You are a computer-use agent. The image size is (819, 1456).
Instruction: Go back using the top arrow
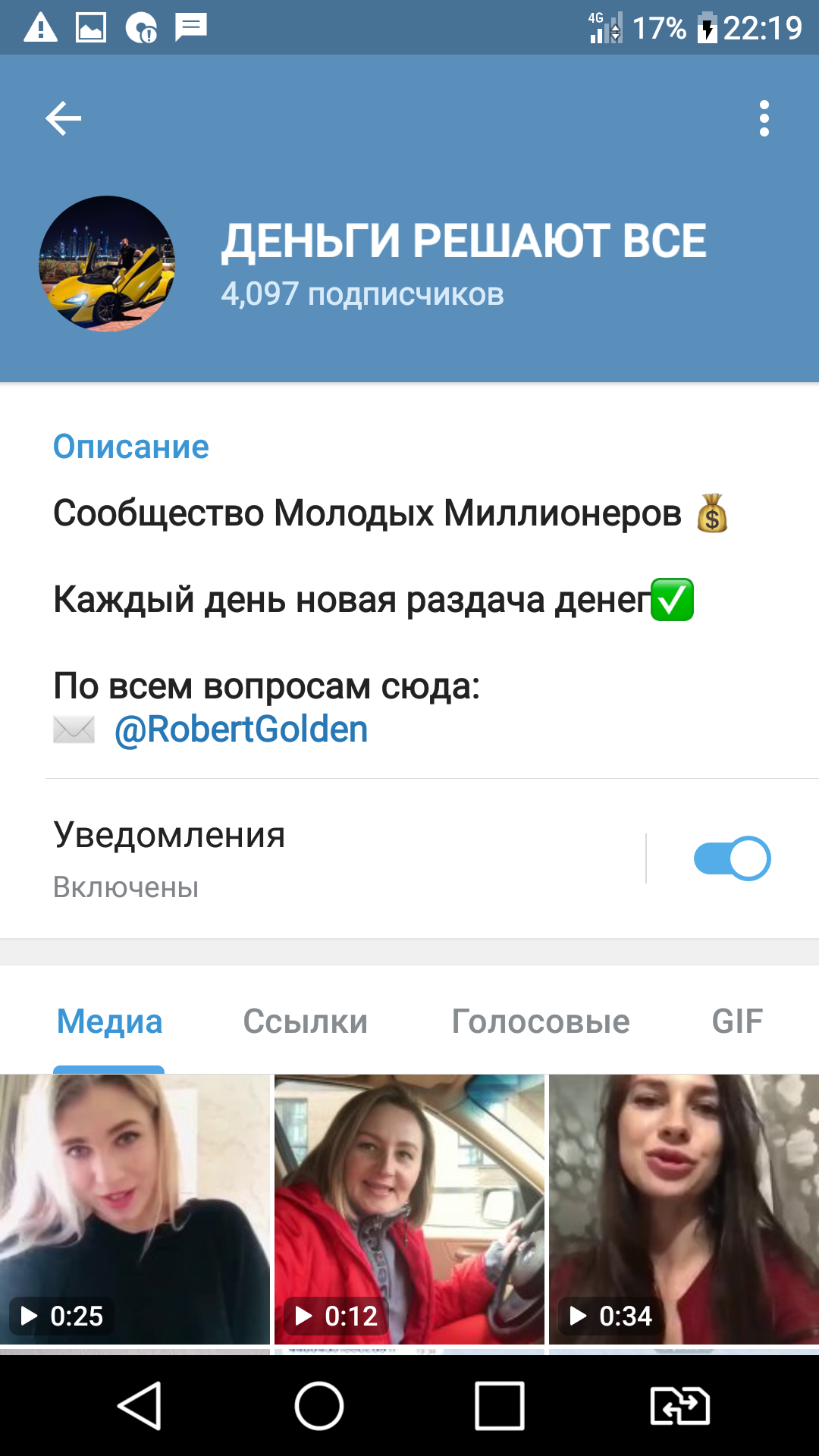coord(63,118)
